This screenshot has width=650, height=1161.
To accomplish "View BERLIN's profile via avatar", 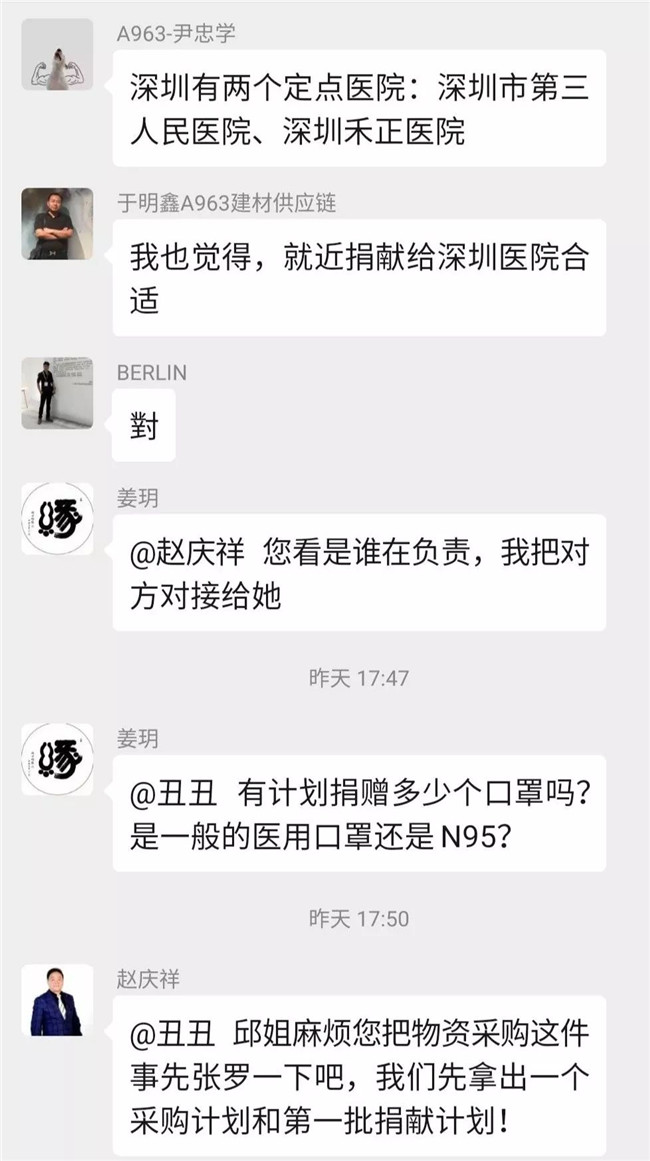I will pyautogui.click(x=57, y=393).
